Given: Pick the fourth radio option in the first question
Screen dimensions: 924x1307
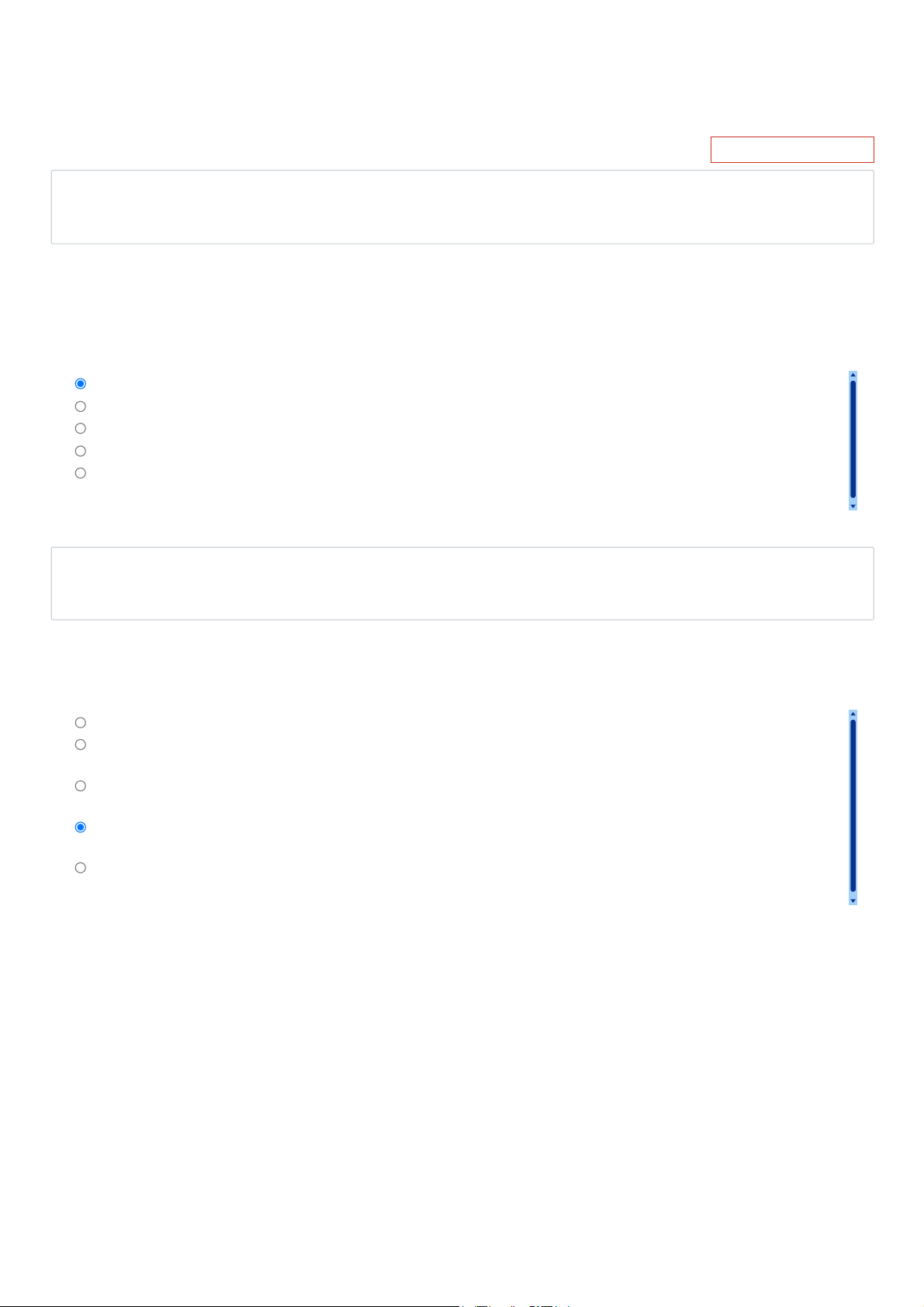Looking at the screenshot, I should click(80, 451).
